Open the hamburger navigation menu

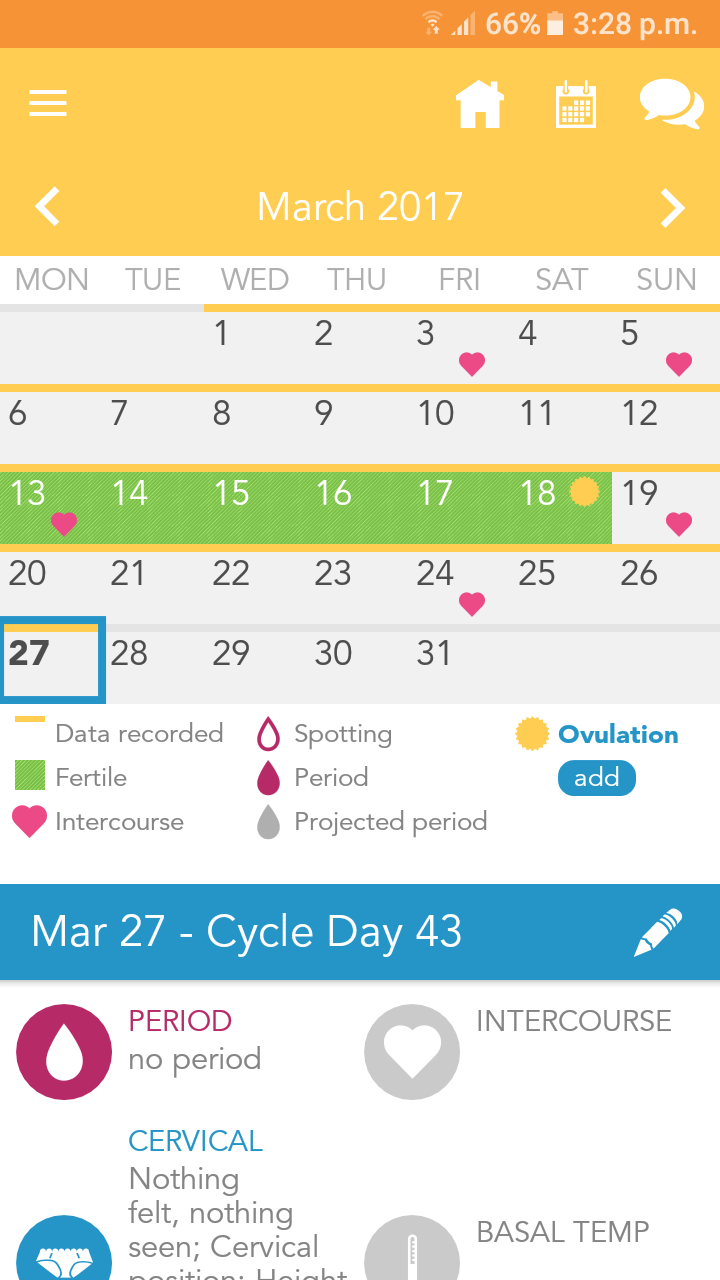click(x=47, y=103)
